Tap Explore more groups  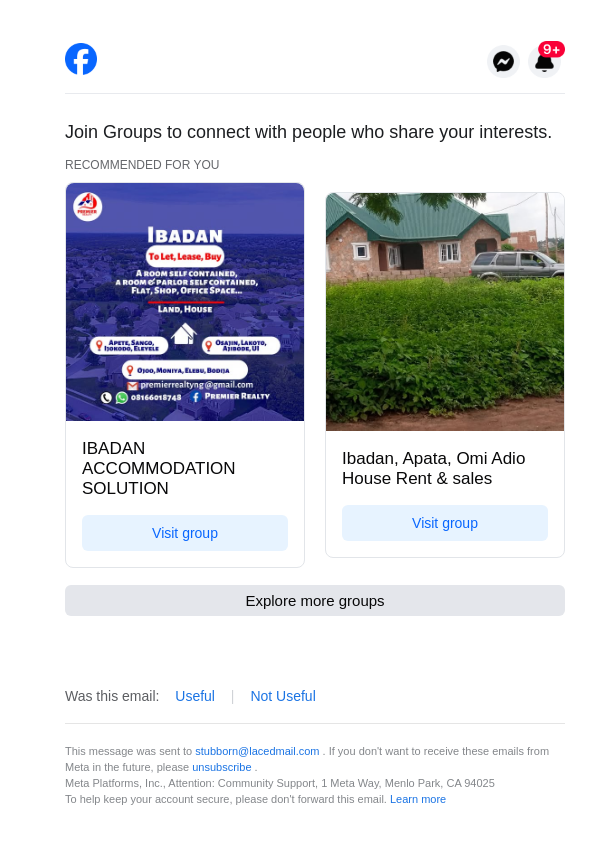coord(315,601)
